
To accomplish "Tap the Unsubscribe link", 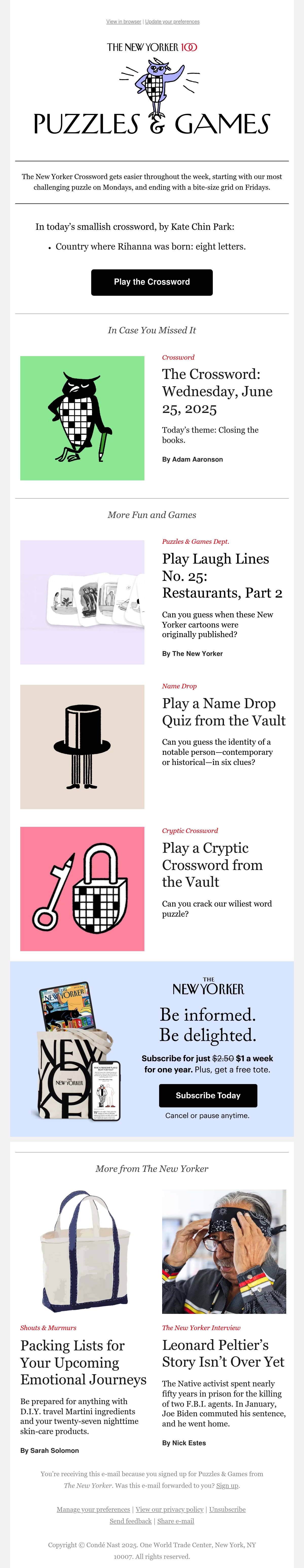I will tap(227, 1510).
